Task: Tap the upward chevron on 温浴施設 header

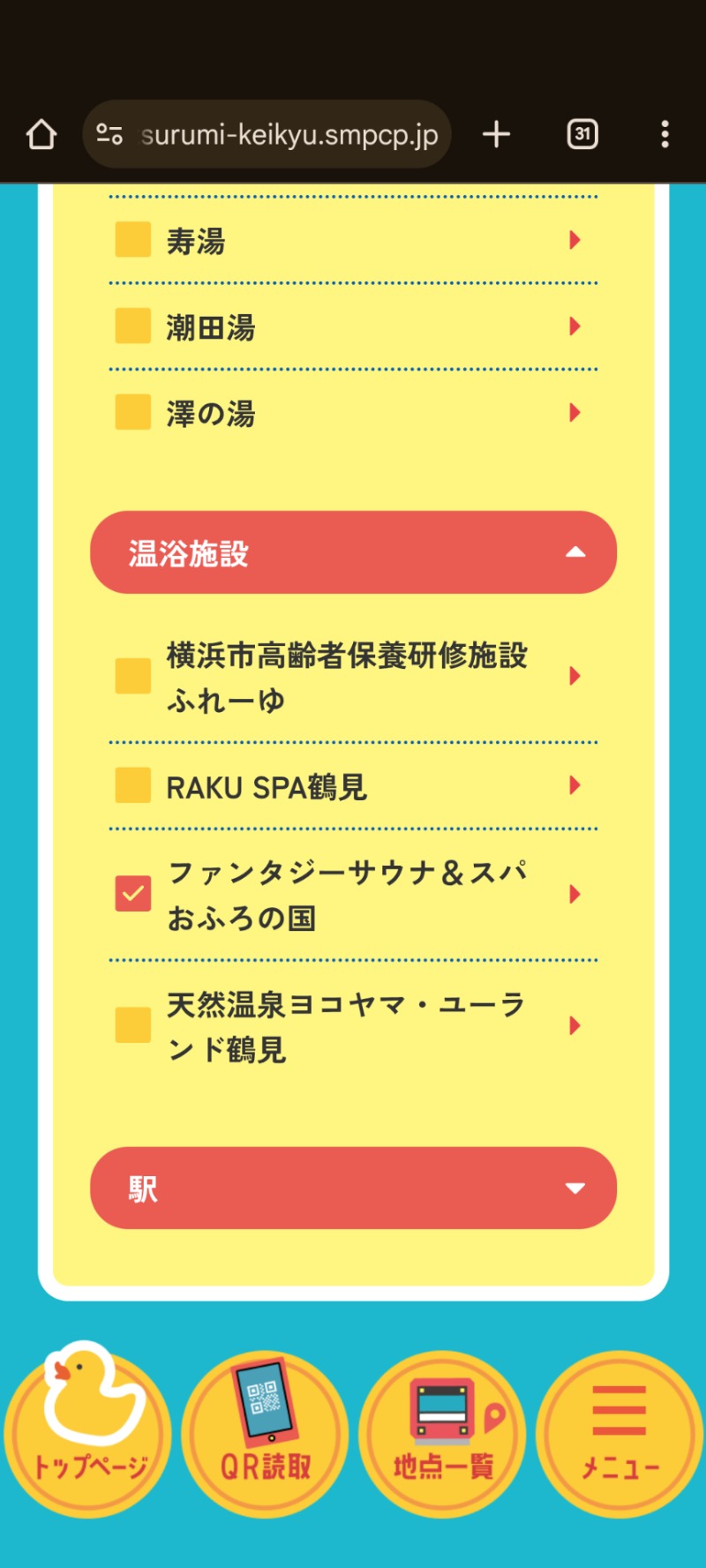Action: tap(575, 552)
